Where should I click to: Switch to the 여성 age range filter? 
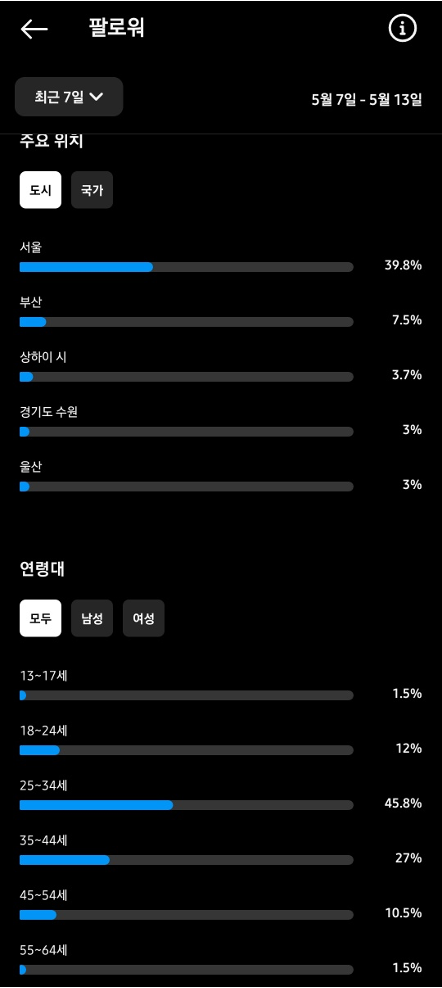144,618
